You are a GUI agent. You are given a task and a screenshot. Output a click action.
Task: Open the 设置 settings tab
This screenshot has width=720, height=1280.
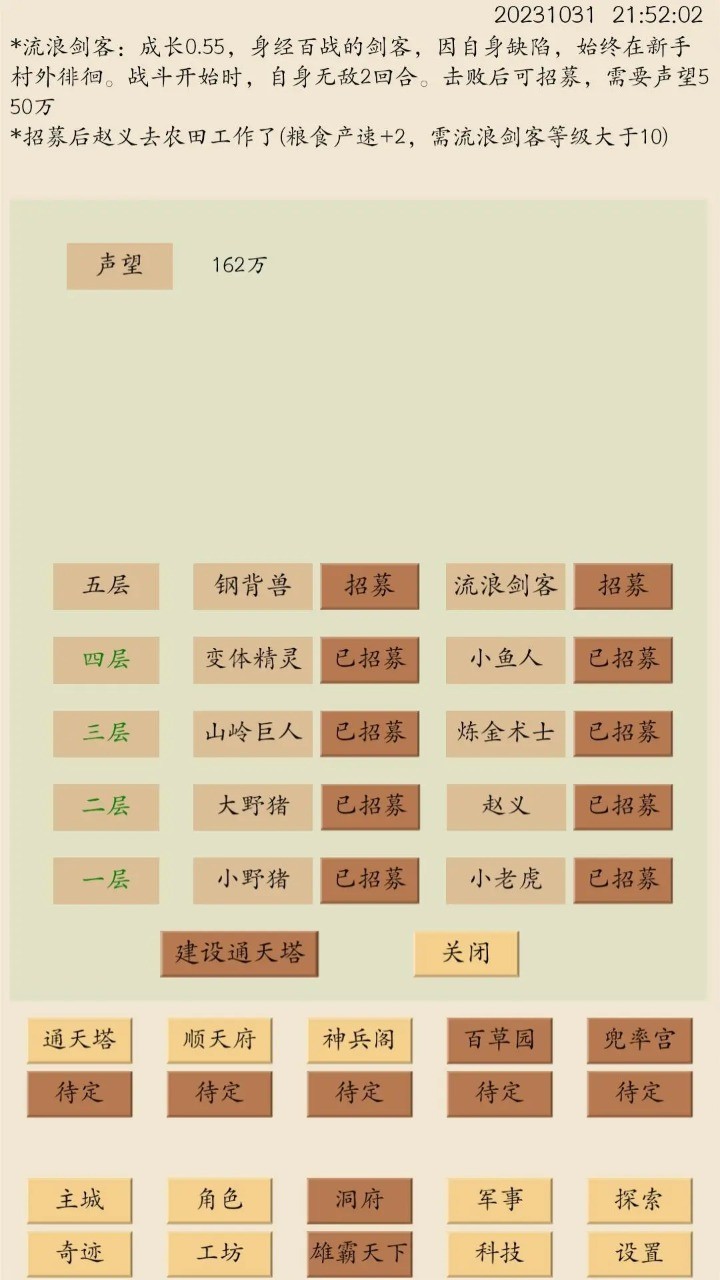639,1253
